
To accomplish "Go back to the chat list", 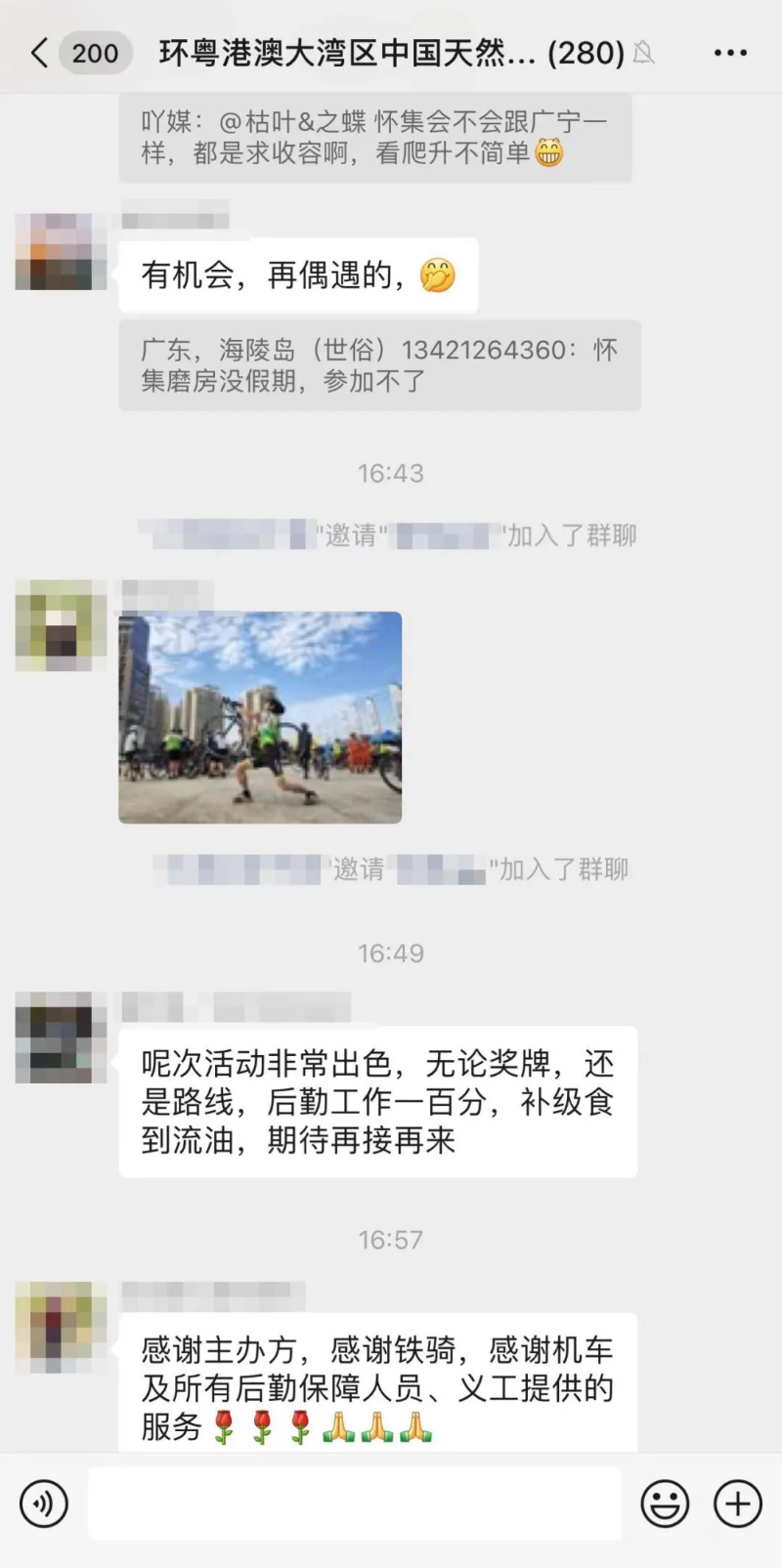I will [39, 53].
